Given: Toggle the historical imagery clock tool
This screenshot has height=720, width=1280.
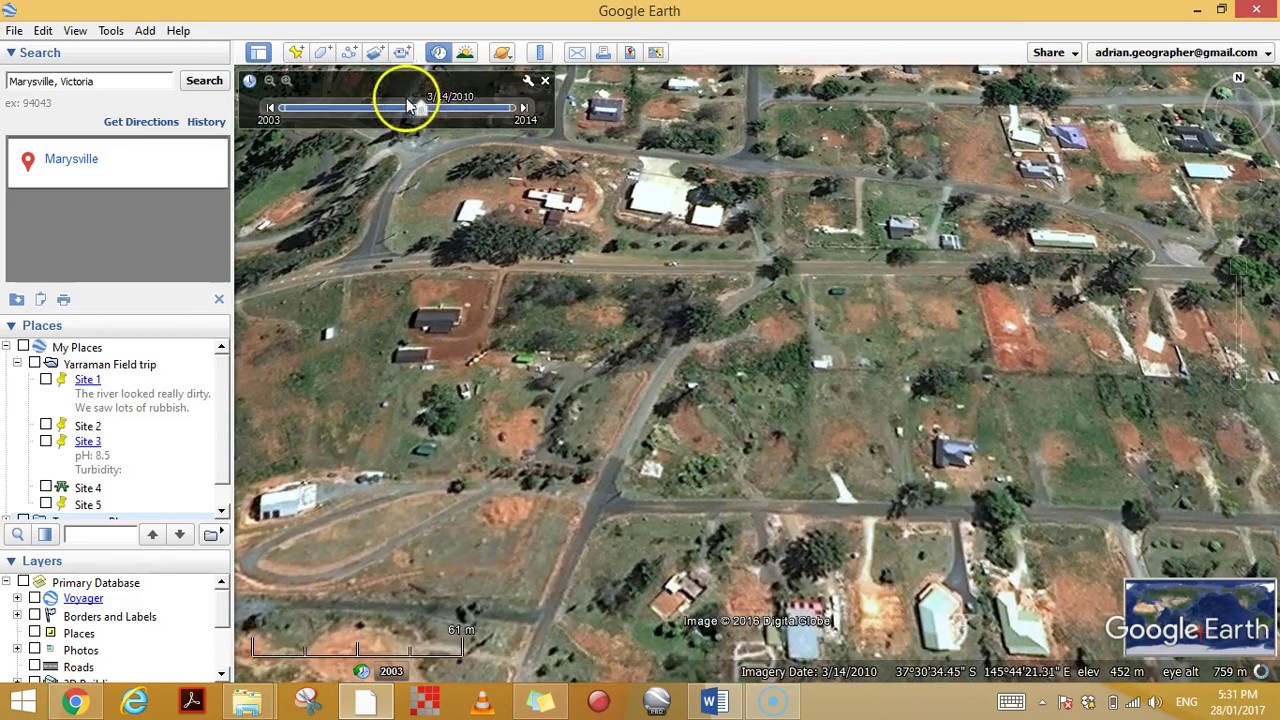Looking at the screenshot, I should (x=439, y=53).
